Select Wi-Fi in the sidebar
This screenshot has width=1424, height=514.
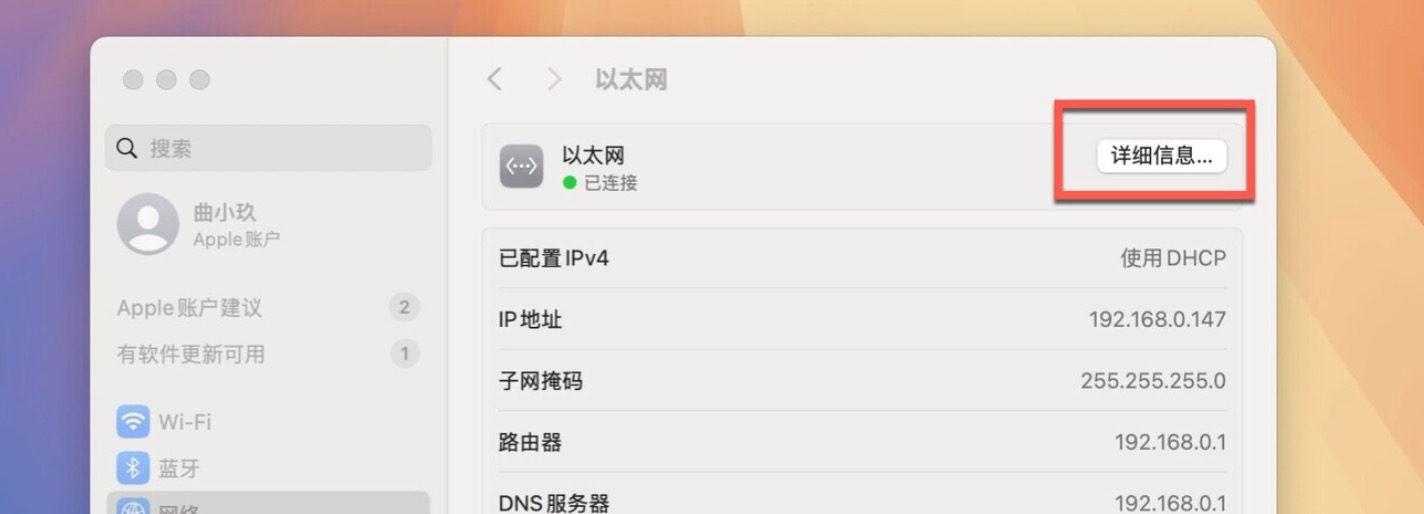tap(184, 421)
